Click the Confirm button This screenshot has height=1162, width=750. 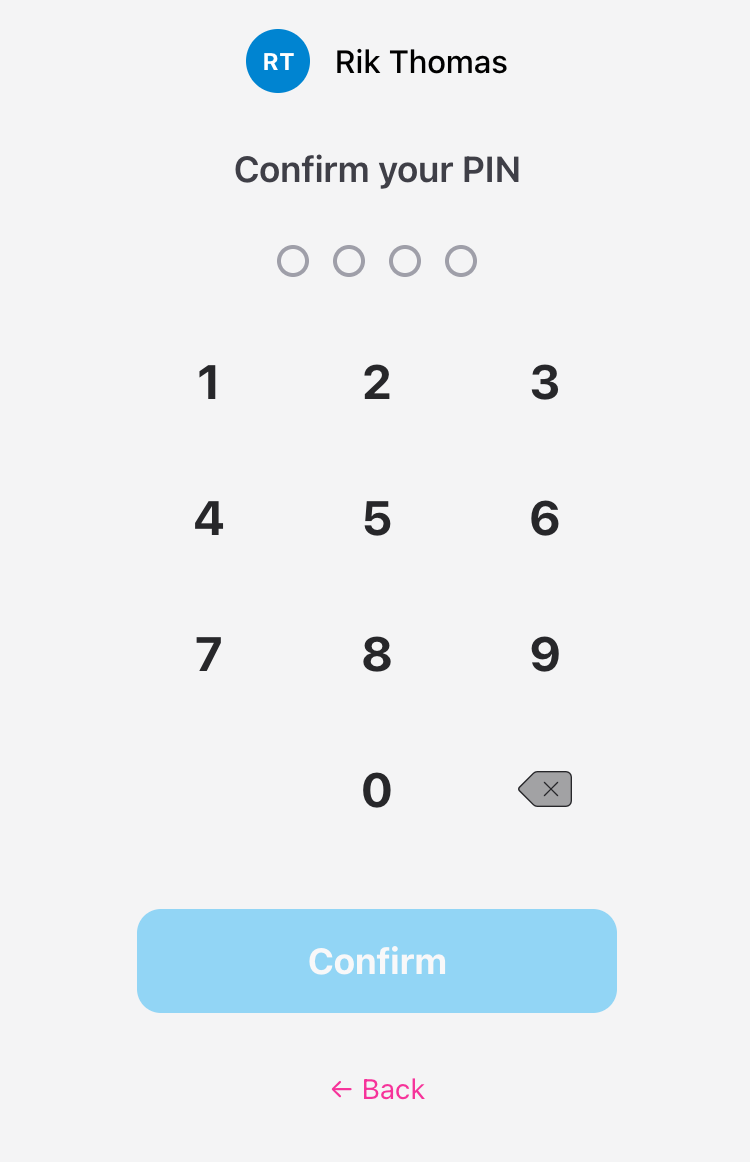tap(377, 961)
